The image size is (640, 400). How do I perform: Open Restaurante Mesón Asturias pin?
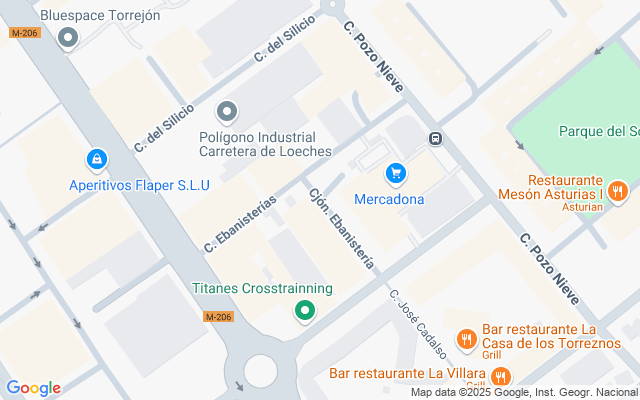[617, 190]
